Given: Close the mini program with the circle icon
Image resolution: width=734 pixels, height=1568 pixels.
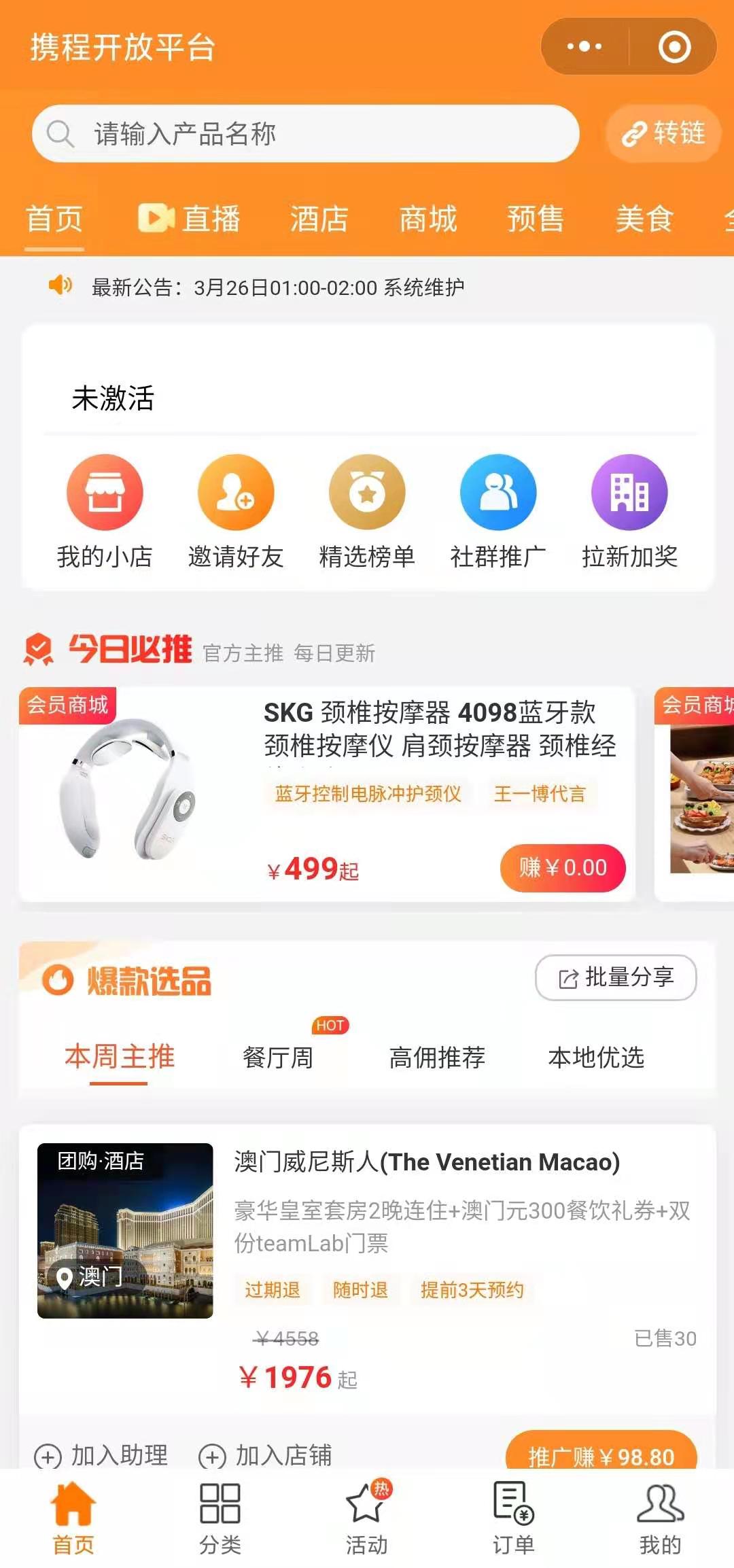Looking at the screenshot, I should point(674,47).
